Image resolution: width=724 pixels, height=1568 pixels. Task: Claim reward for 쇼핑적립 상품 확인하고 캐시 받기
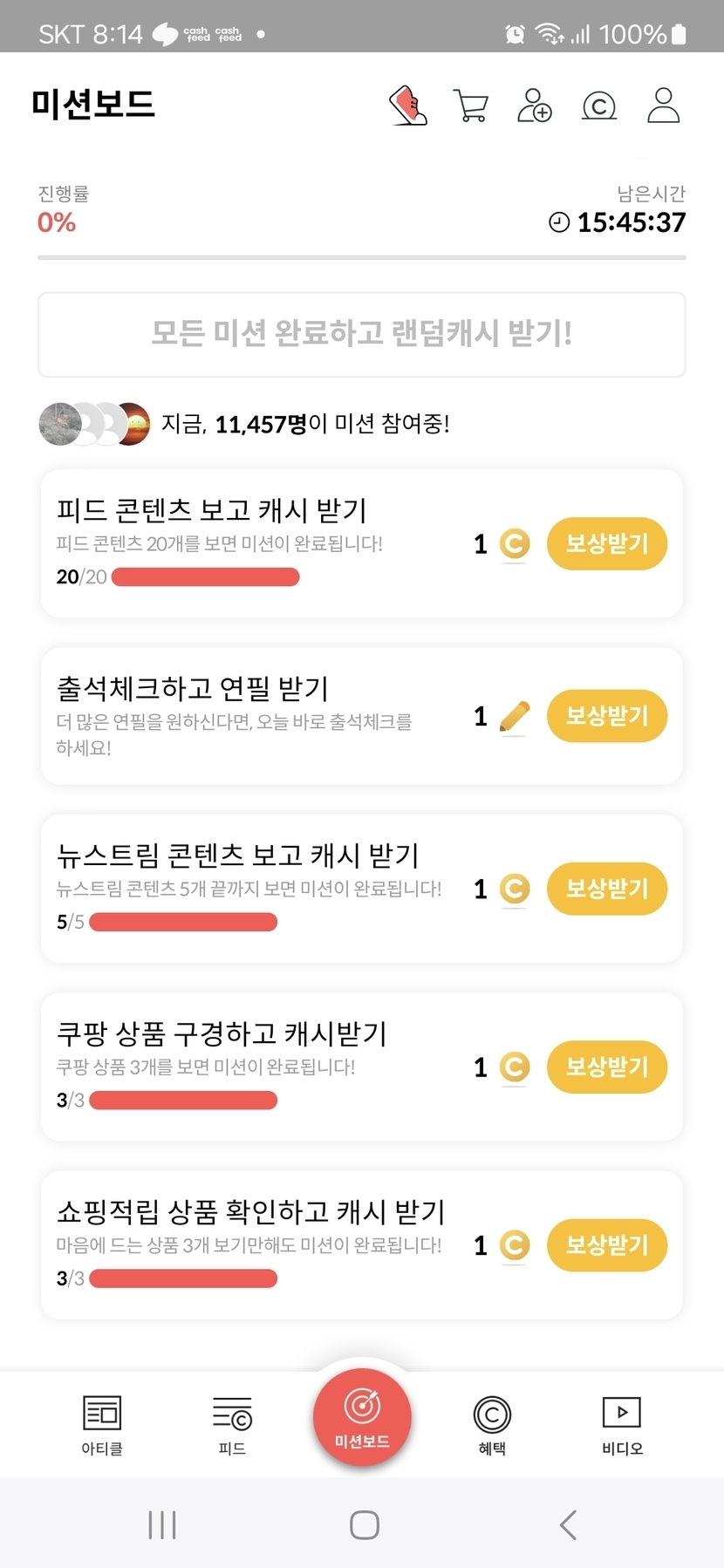pos(606,1244)
